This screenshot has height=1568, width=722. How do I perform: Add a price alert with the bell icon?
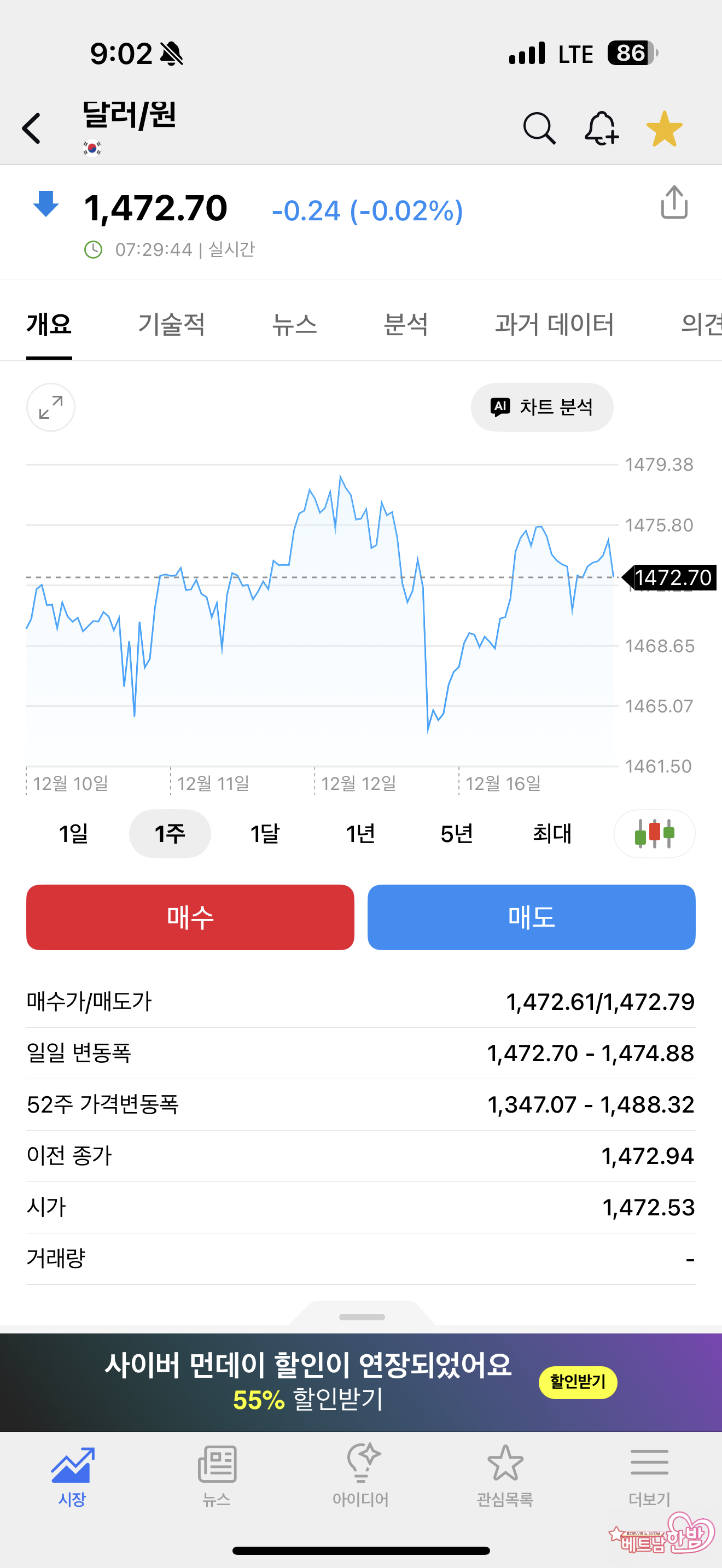[601, 128]
